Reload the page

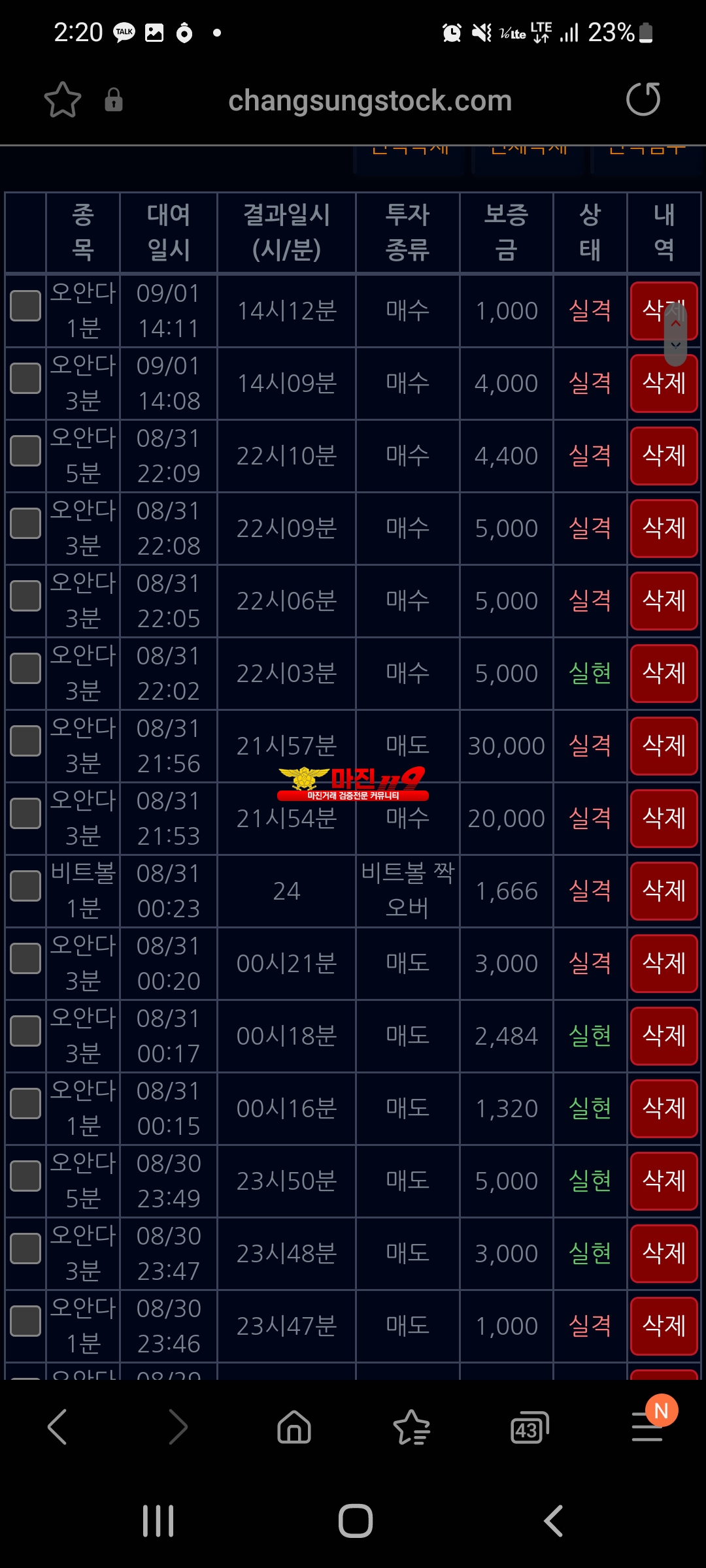point(643,99)
